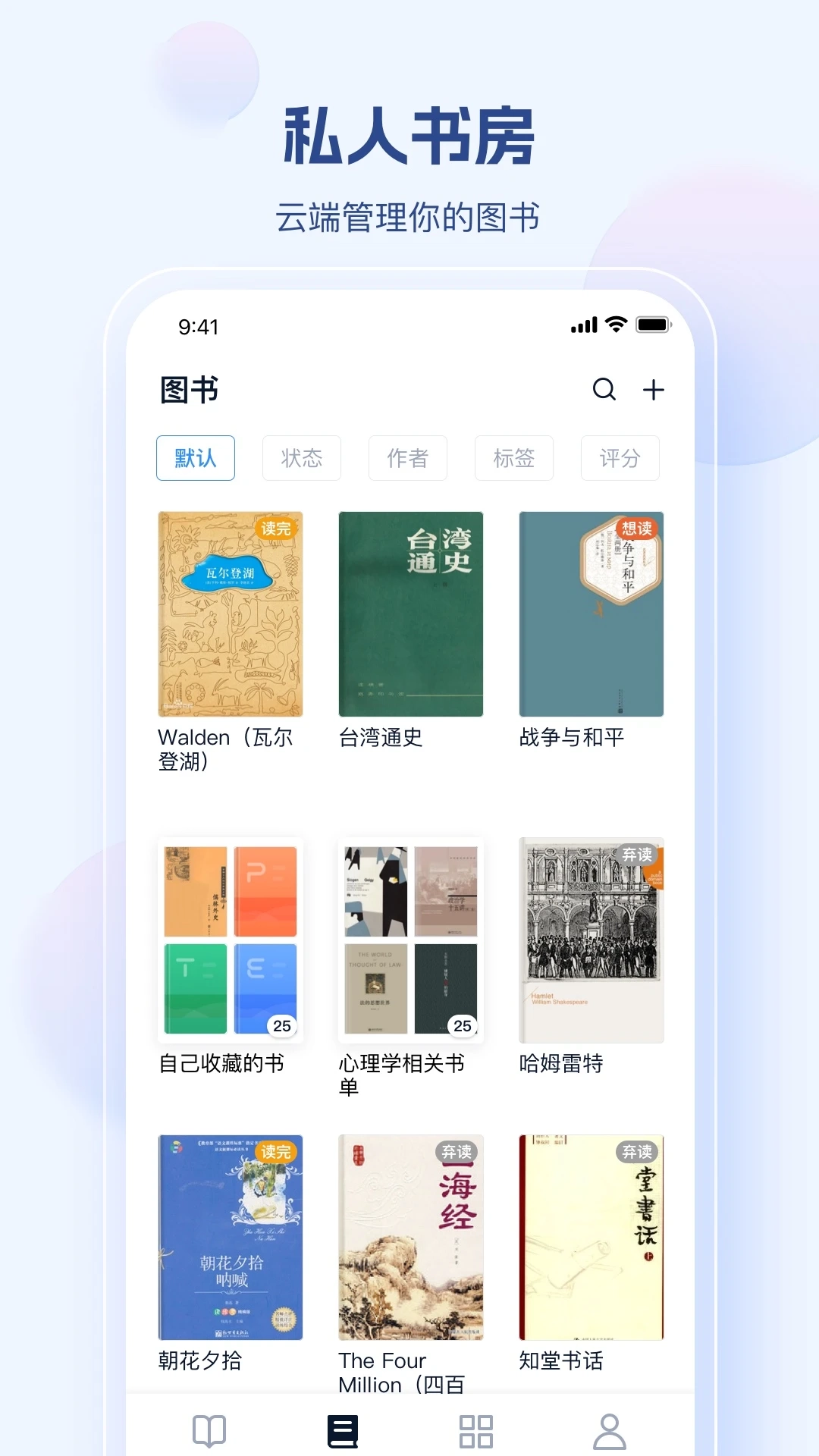Open search with the magnifier icon

pyautogui.click(x=603, y=390)
